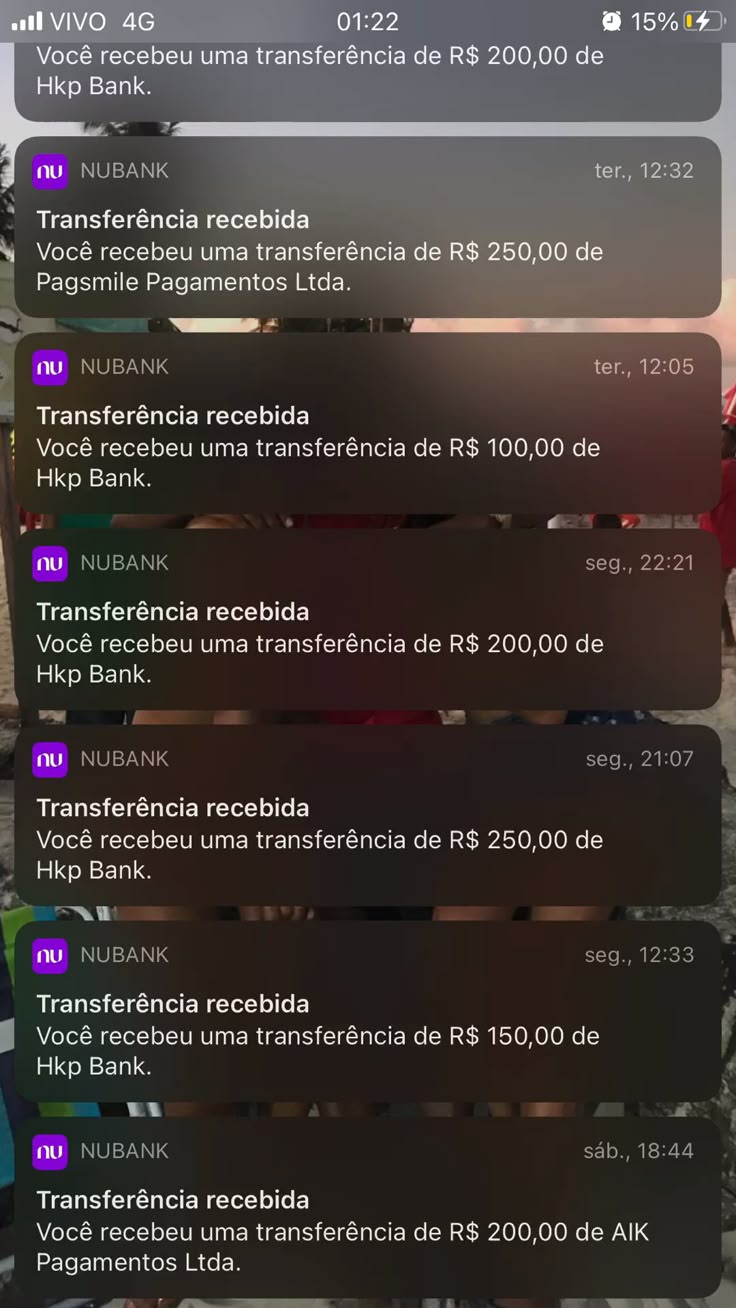Tap the VIVO carrier label
Viewport: 736px width, 1308px height.
coord(75,18)
